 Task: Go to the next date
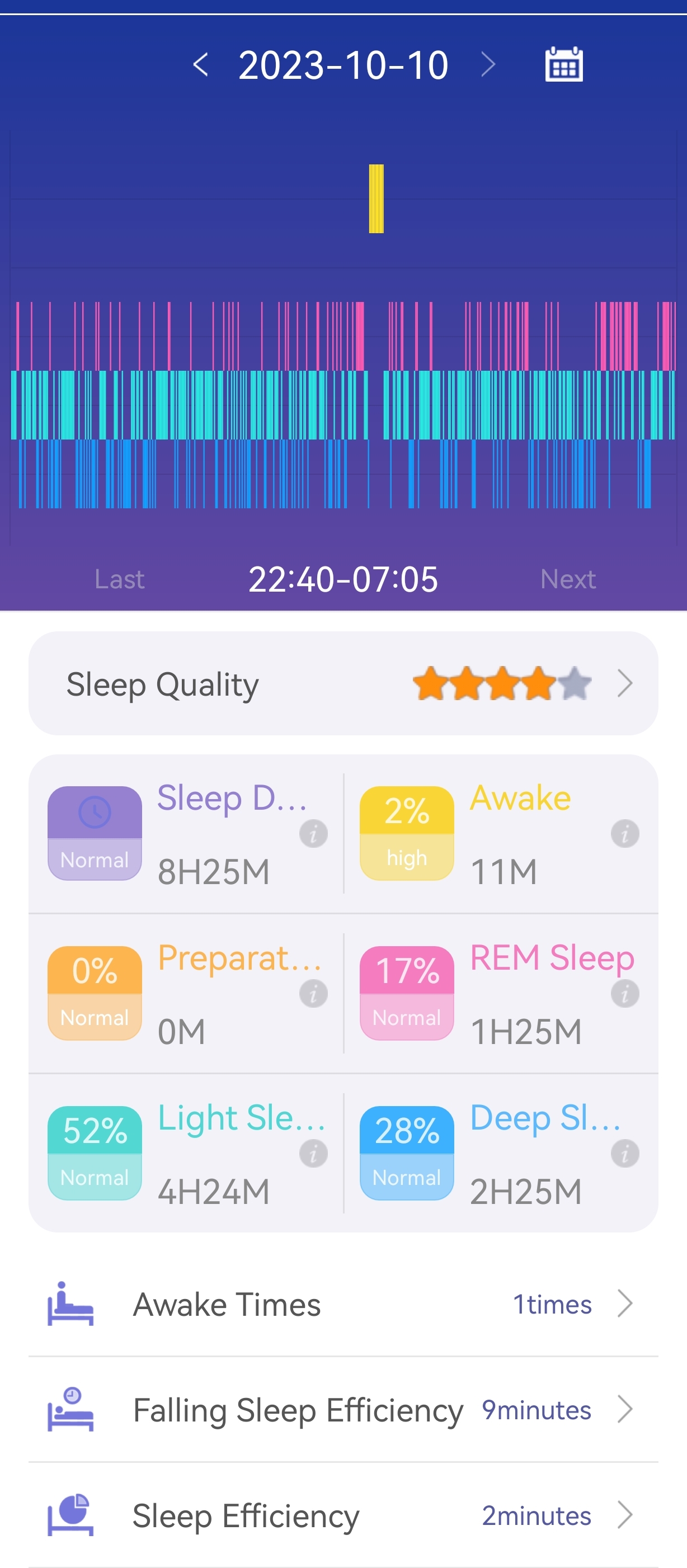487,64
